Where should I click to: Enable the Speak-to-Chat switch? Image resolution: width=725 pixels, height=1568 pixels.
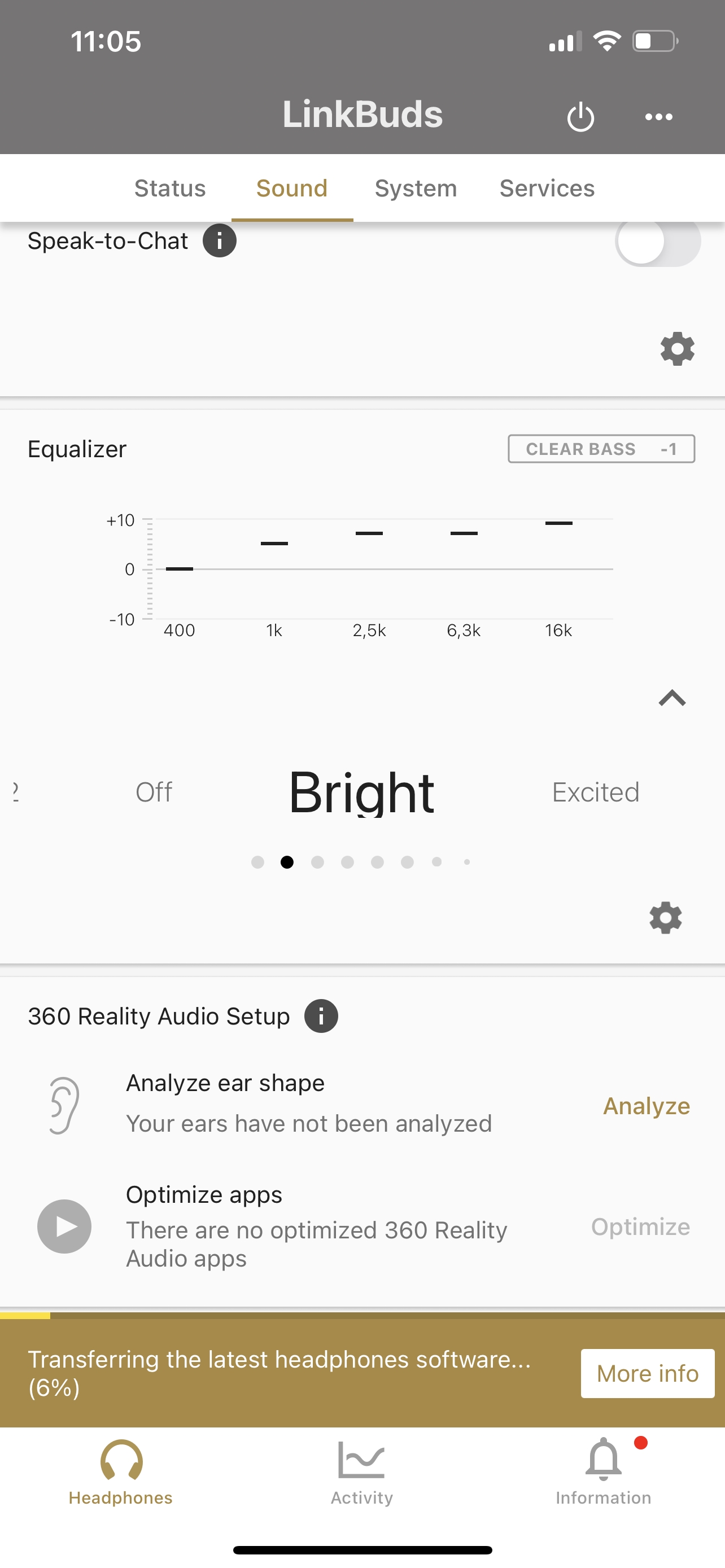click(657, 242)
